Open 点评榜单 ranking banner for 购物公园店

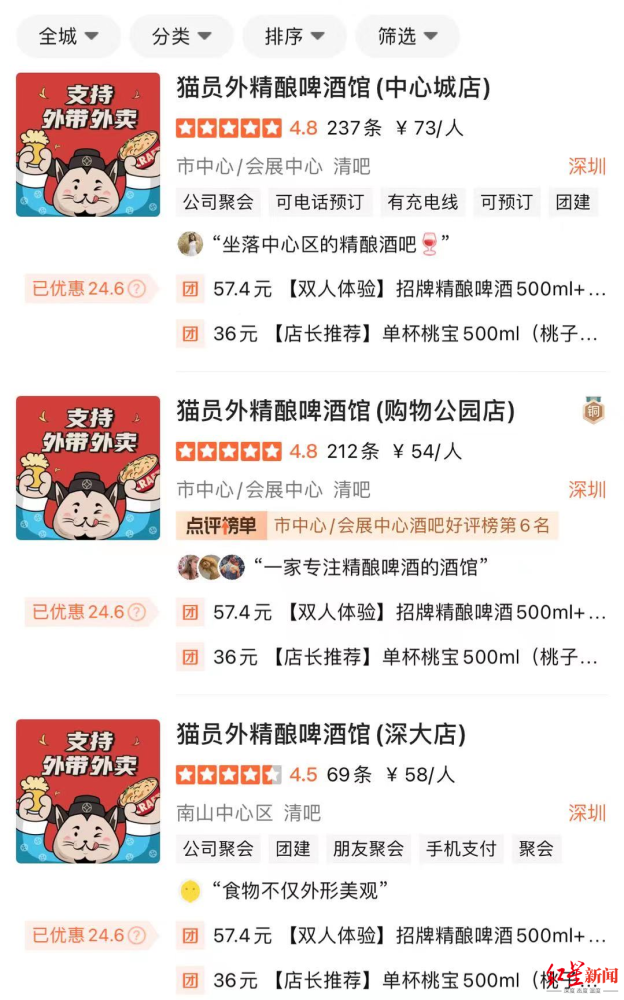367,526
